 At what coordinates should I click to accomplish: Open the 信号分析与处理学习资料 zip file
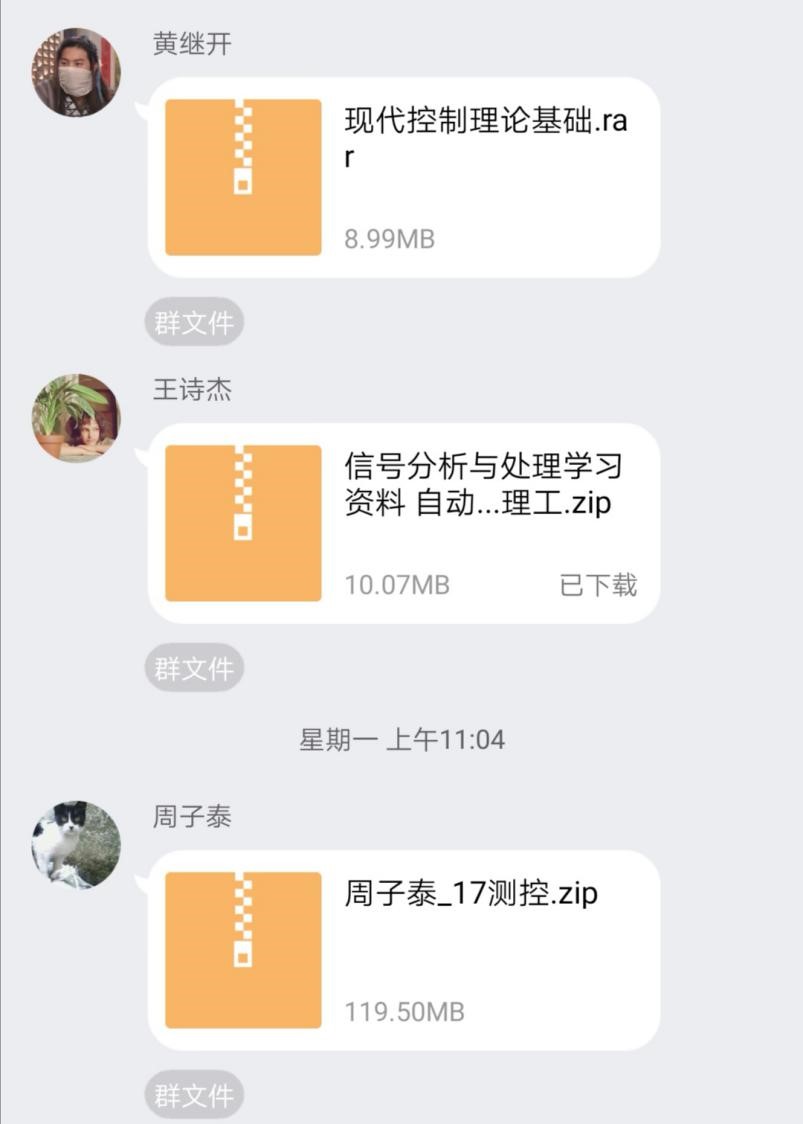(x=404, y=523)
